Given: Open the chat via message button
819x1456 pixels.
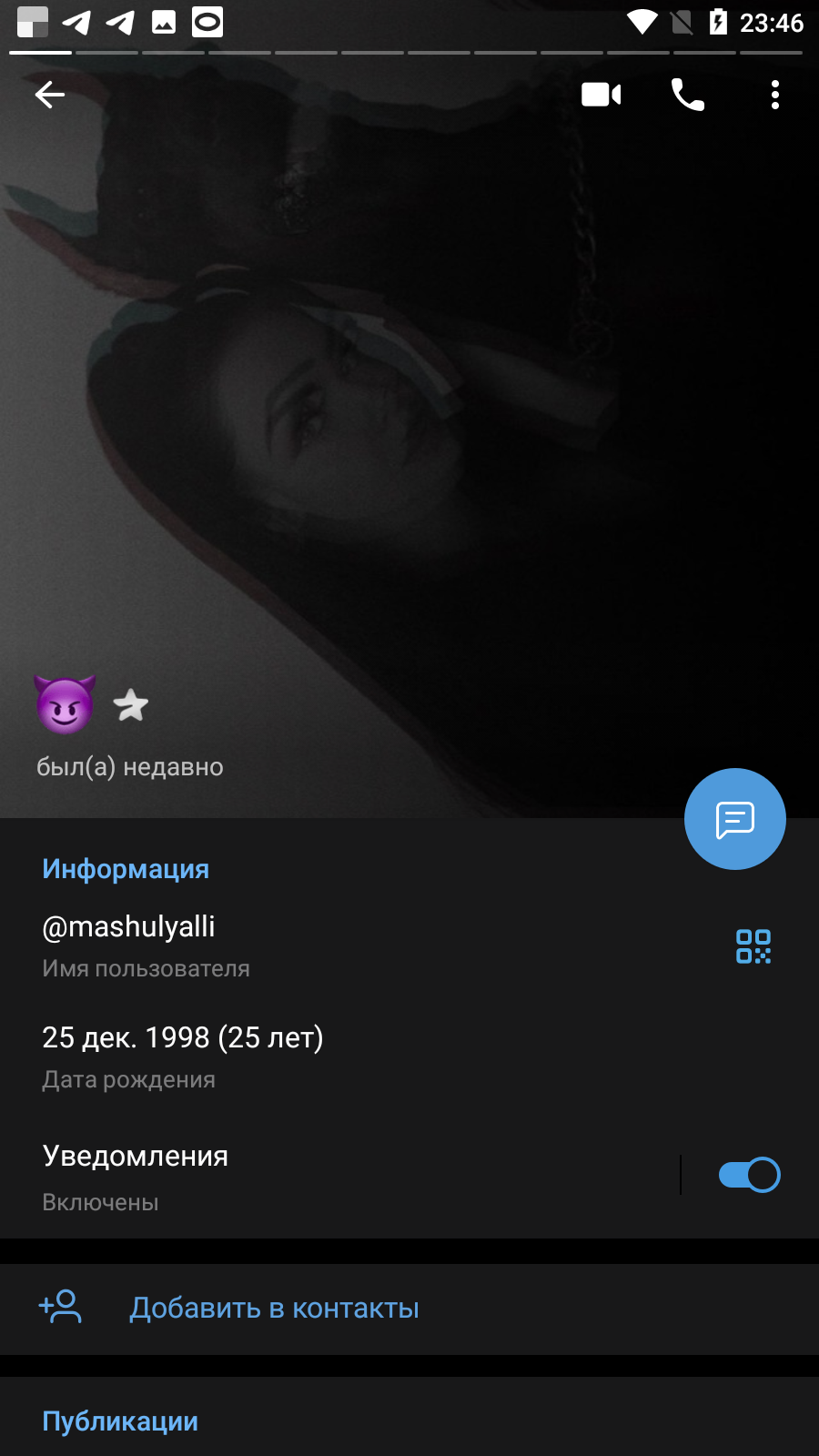Looking at the screenshot, I should [x=735, y=819].
